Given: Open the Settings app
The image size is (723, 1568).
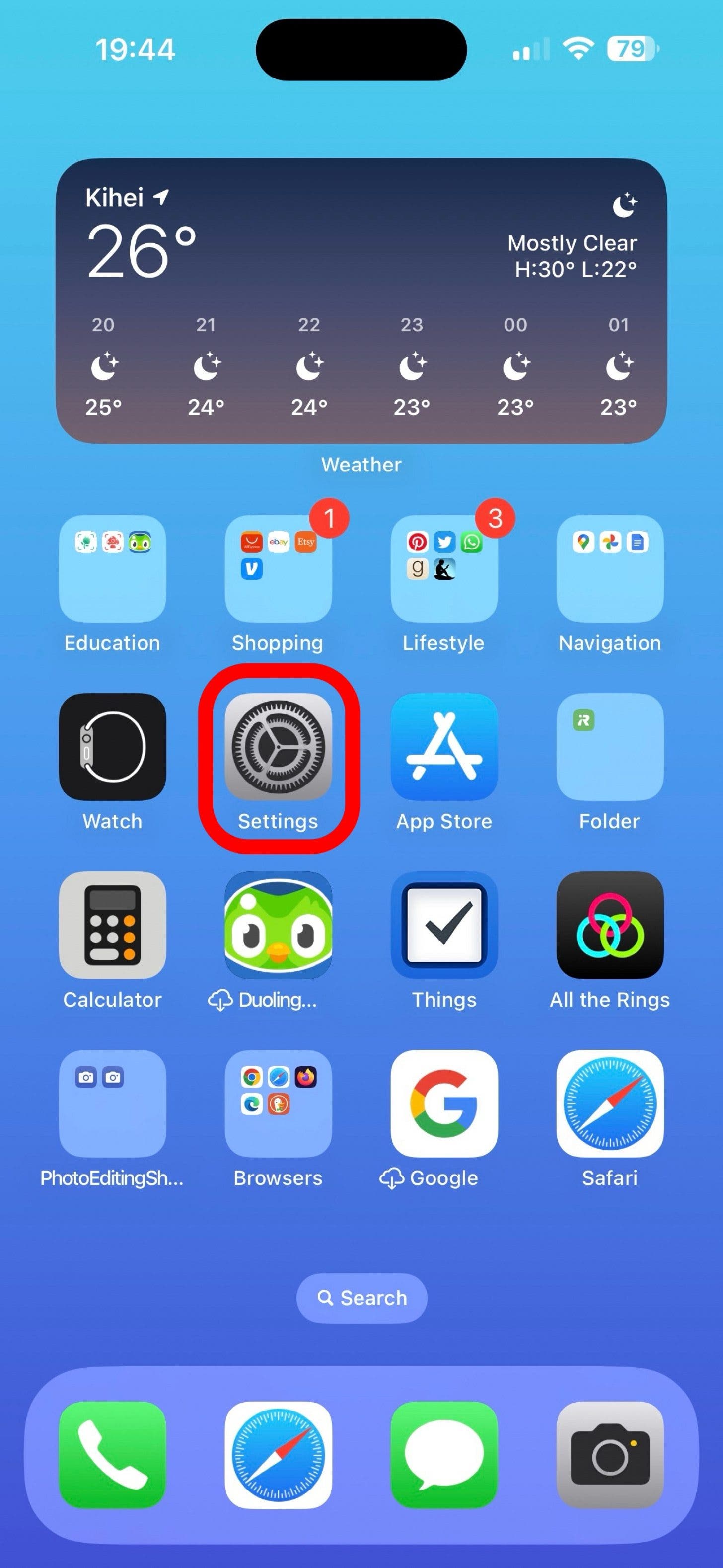Looking at the screenshot, I should [x=278, y=746].
